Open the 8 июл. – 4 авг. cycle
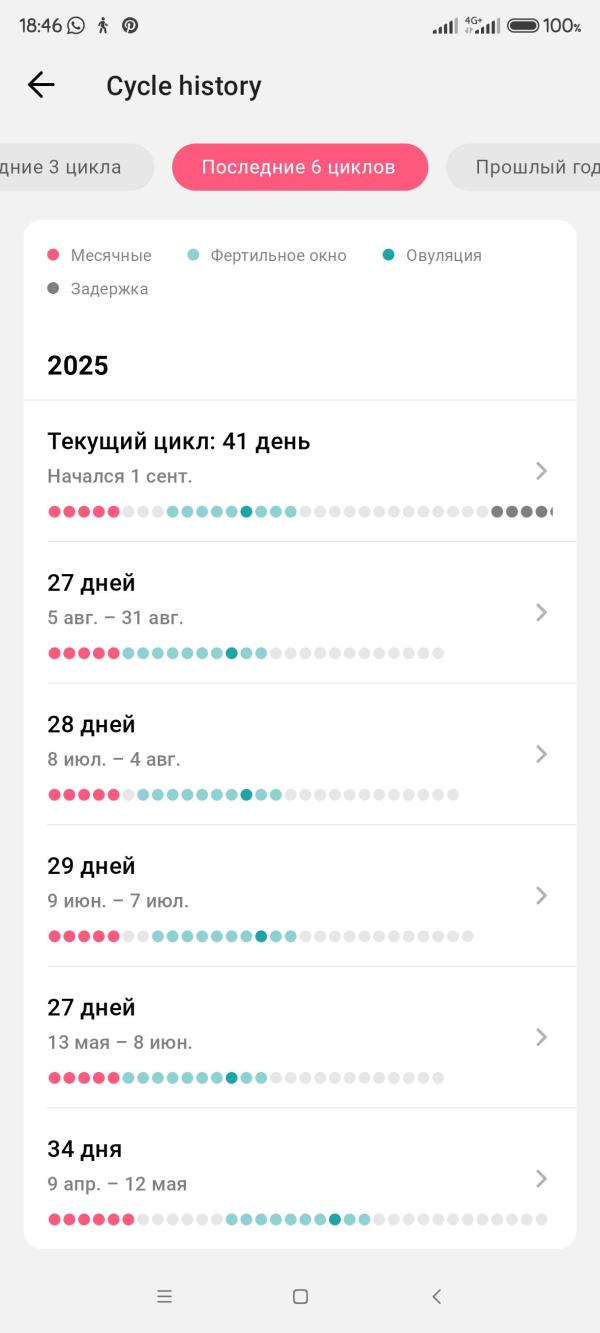600x1333 pixels. [x=299, y=754]
